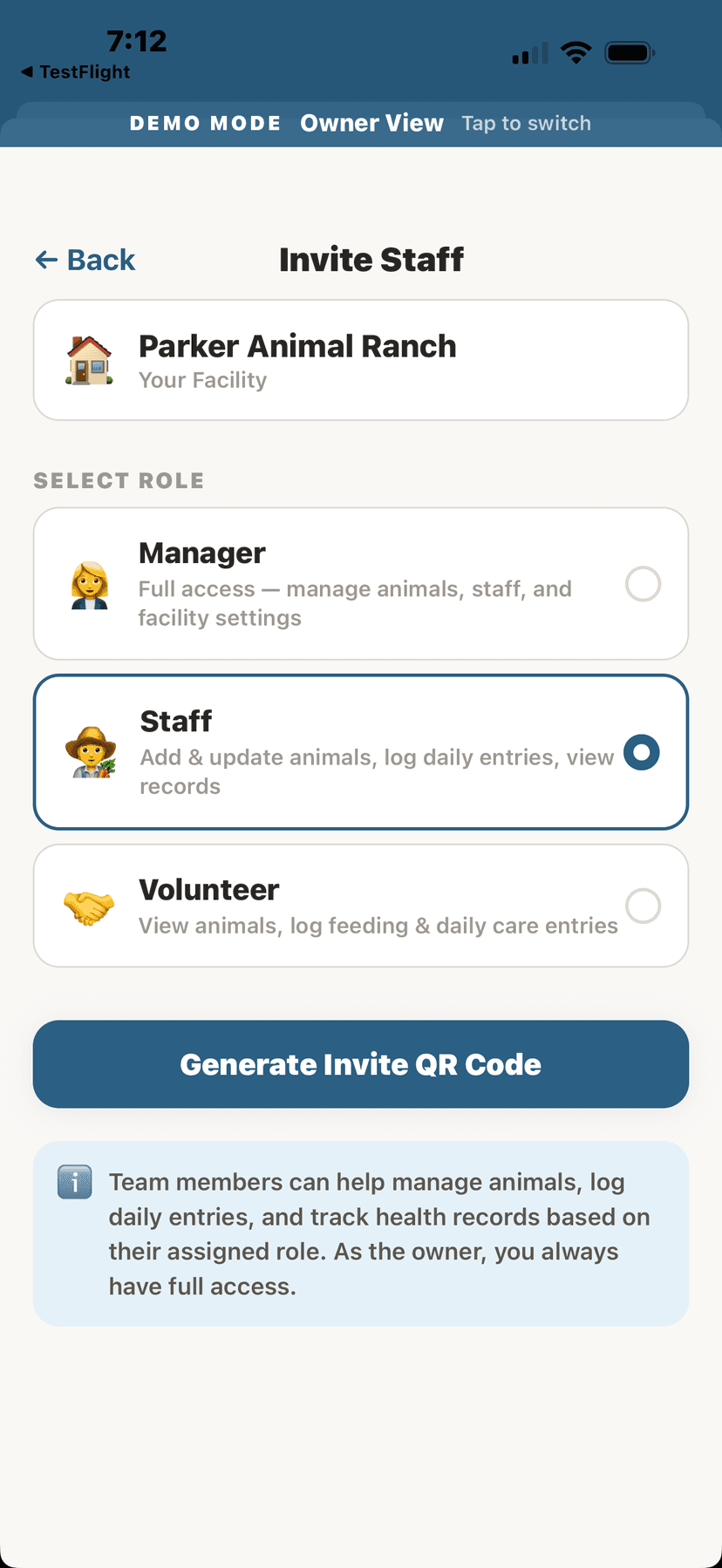The height and width of the screenshot is (1568, 722).
Task: Tap the selected Staff role card
Action: pos(361,752)
